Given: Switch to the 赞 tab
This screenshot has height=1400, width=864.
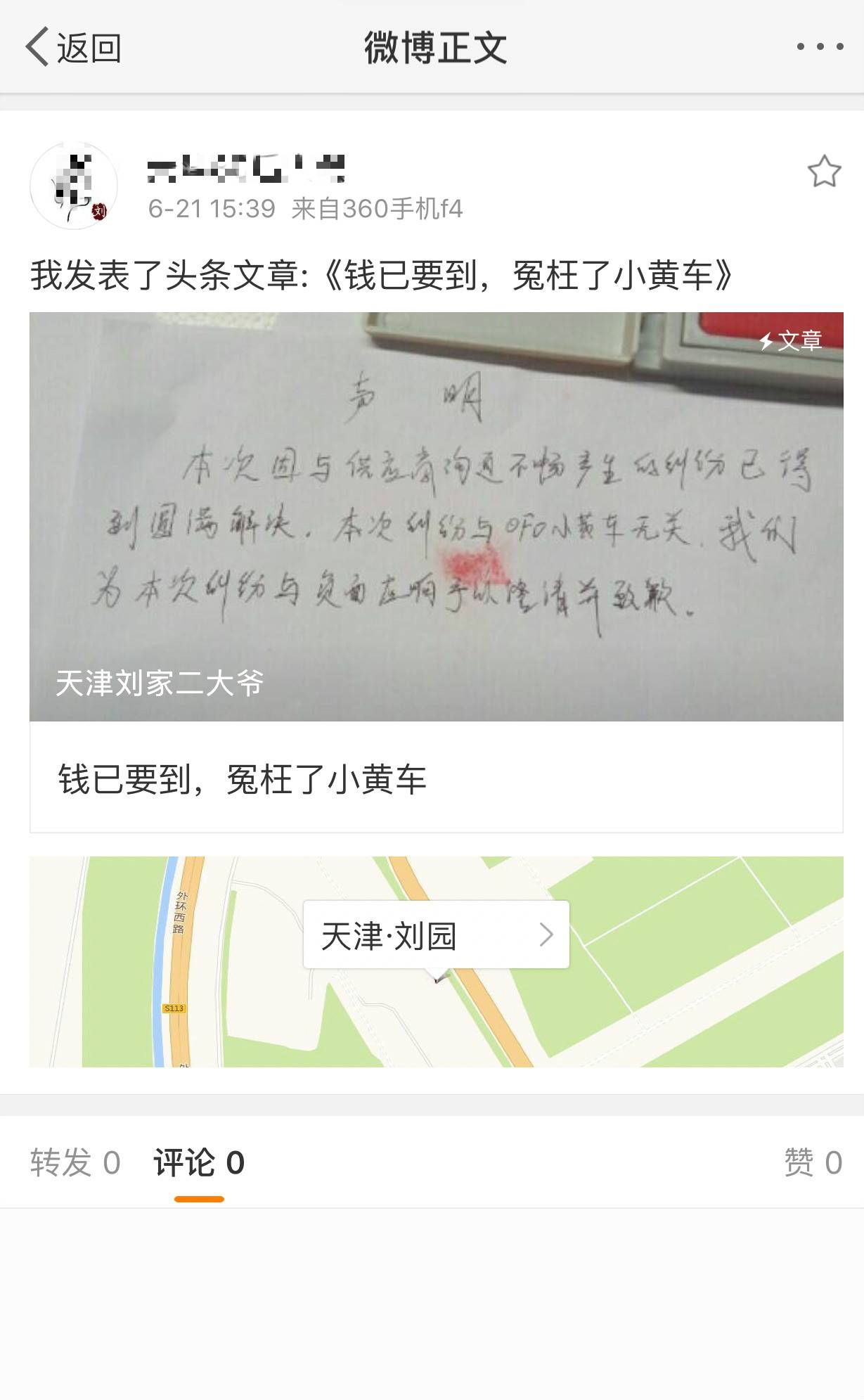Looking at the screenshot, I should (x=812, y=1163).
